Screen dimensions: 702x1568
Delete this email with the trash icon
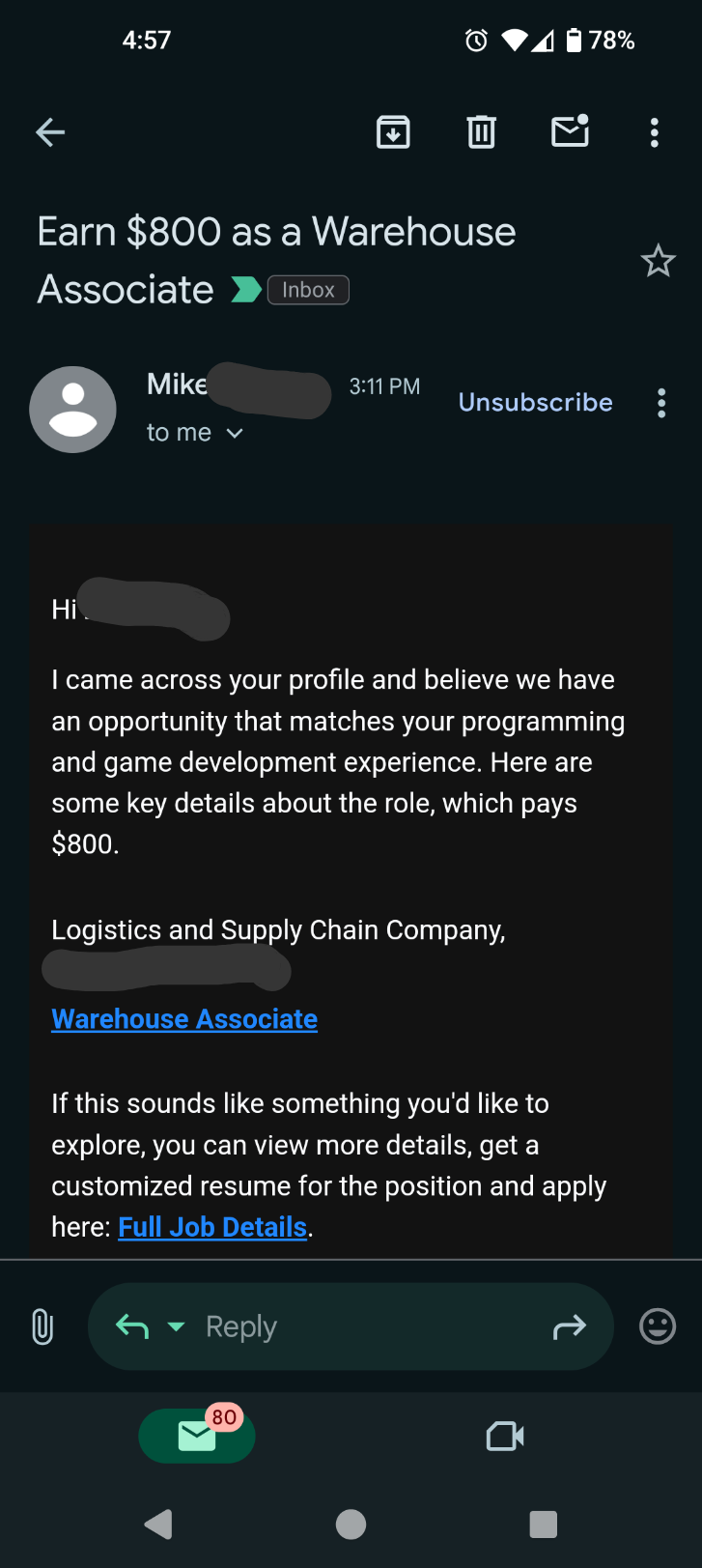(481, 132)
